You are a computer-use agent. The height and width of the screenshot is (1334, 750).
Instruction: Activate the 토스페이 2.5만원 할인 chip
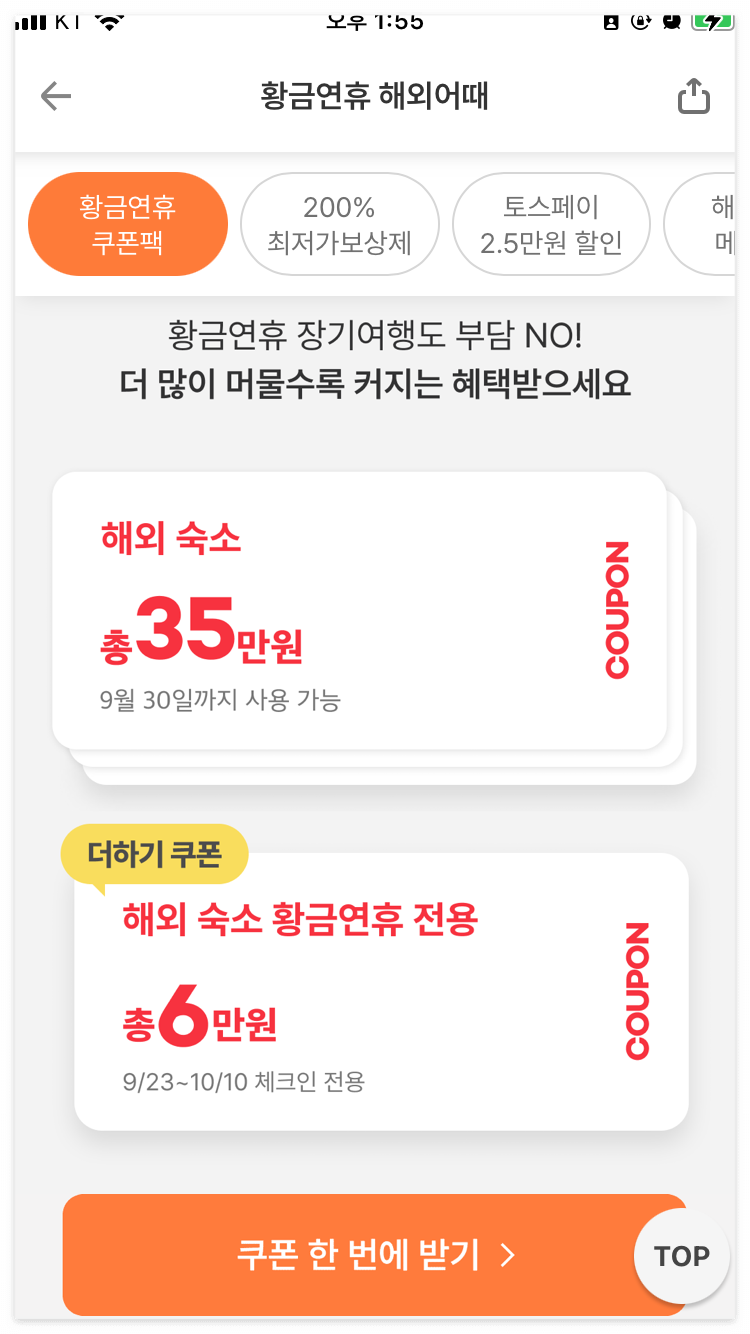[552, 223]
